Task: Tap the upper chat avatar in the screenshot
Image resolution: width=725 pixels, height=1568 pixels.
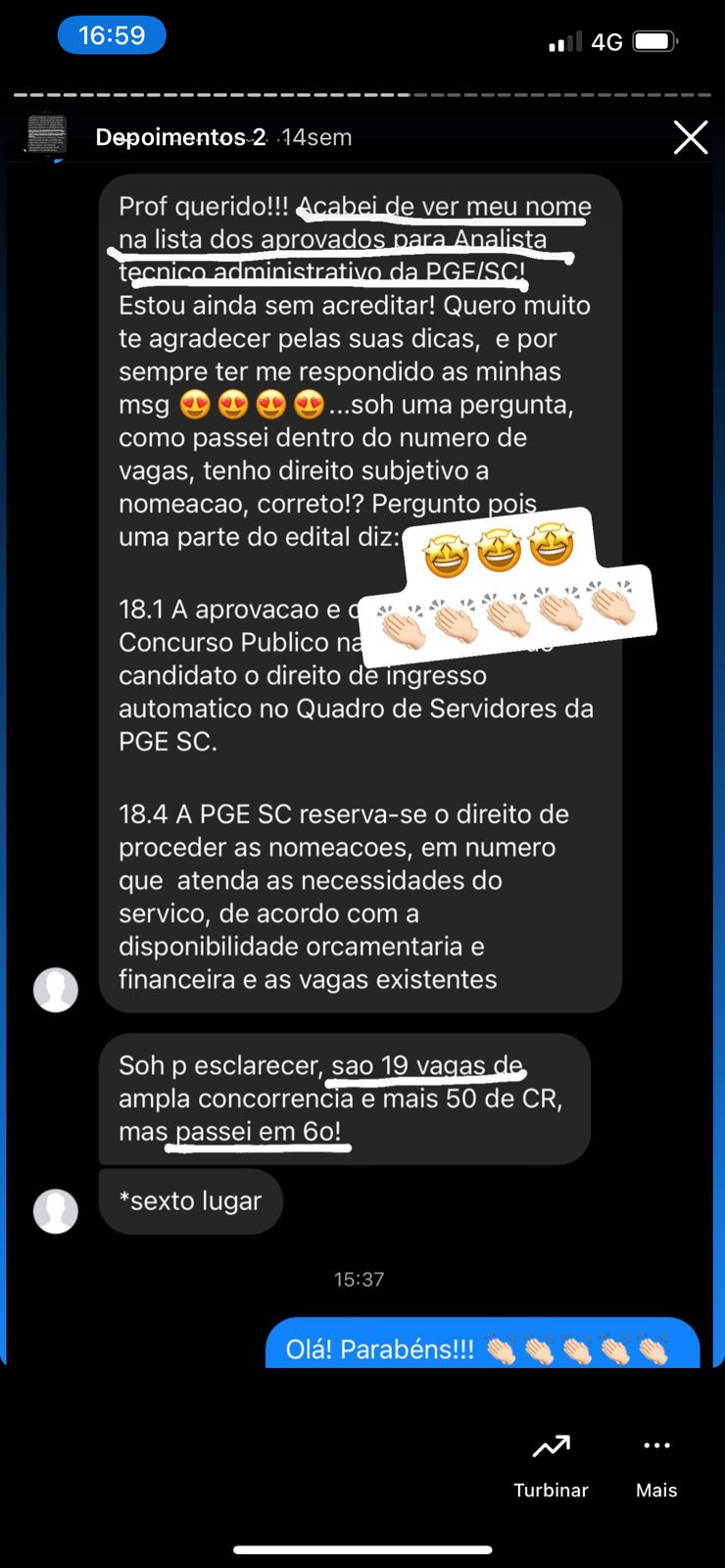Action: click(56, 990)
